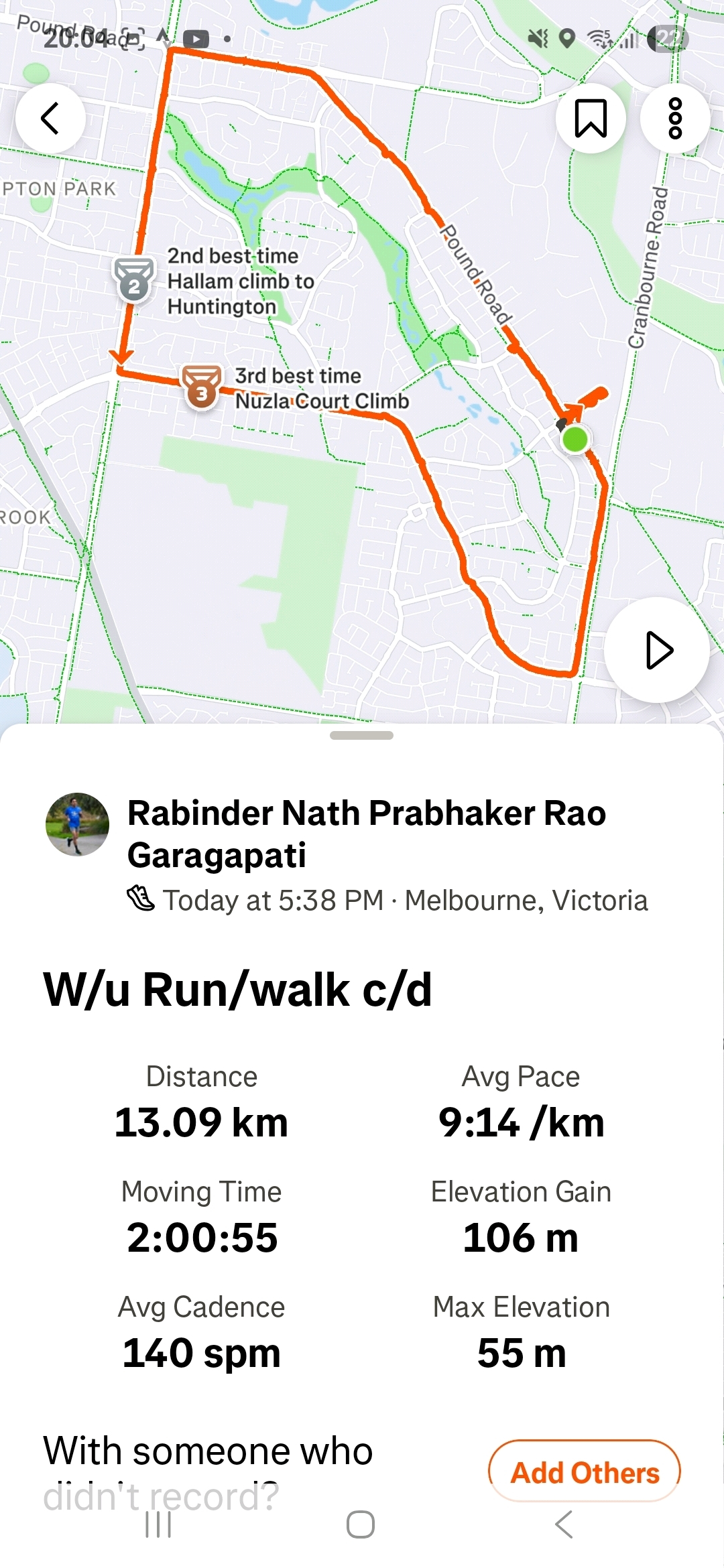Viewport: 724px width, 1568px height.
Task: Play the route flyover animation
Action: tap(657, 650)
